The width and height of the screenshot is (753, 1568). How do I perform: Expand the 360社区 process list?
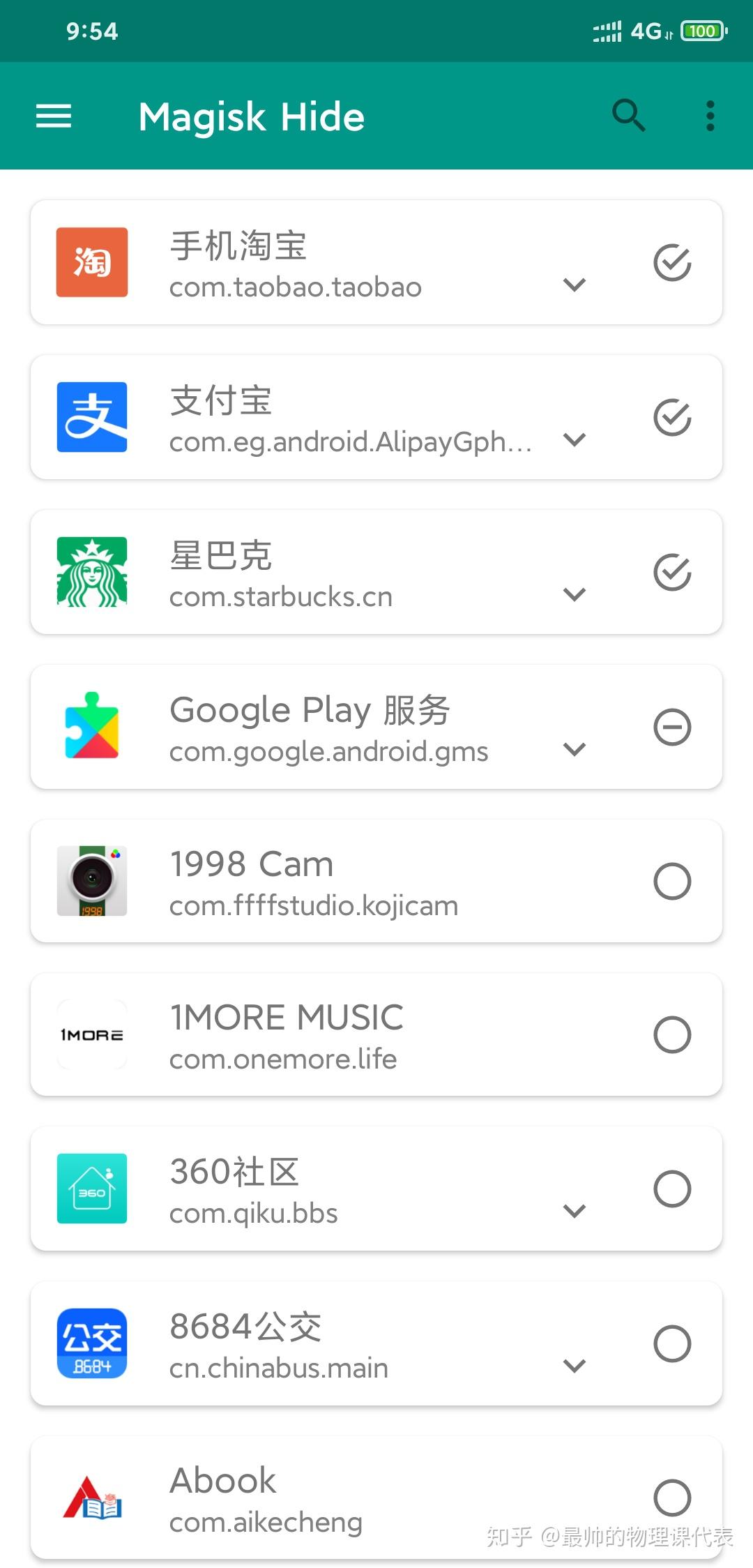[575, 1211]
